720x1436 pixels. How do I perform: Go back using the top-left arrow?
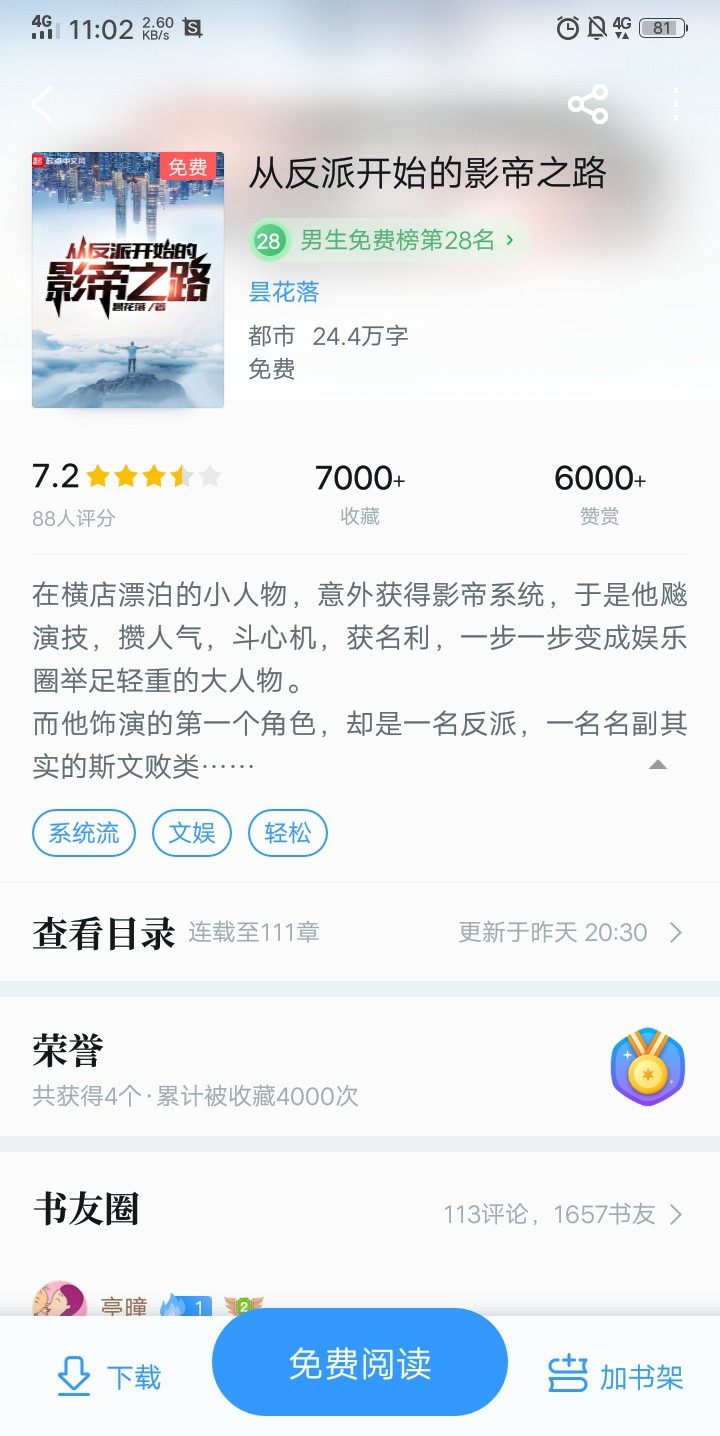point(42,104)
